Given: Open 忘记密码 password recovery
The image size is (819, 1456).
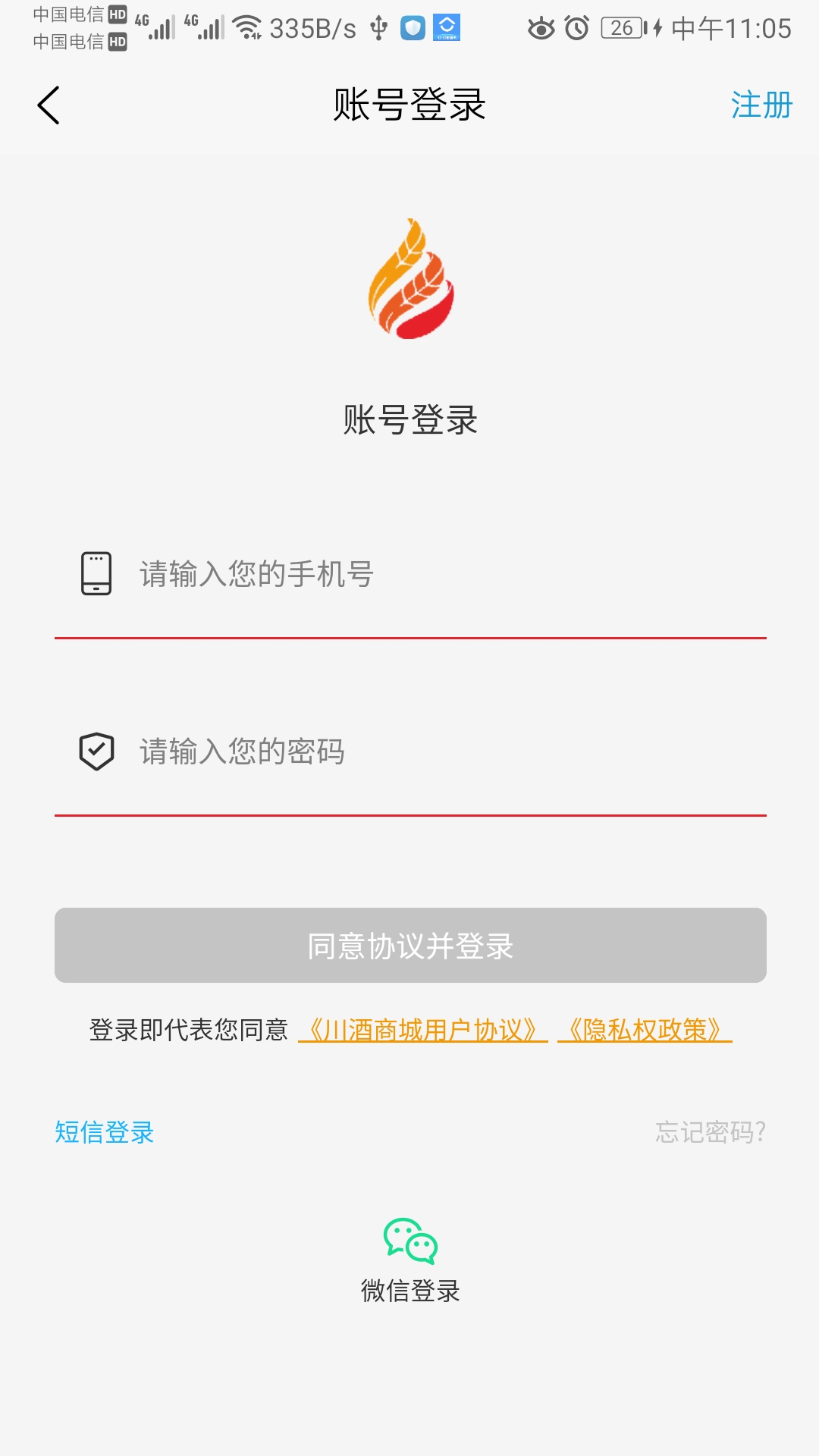Looking at the screenshot, I should (x=710, y=1132).
